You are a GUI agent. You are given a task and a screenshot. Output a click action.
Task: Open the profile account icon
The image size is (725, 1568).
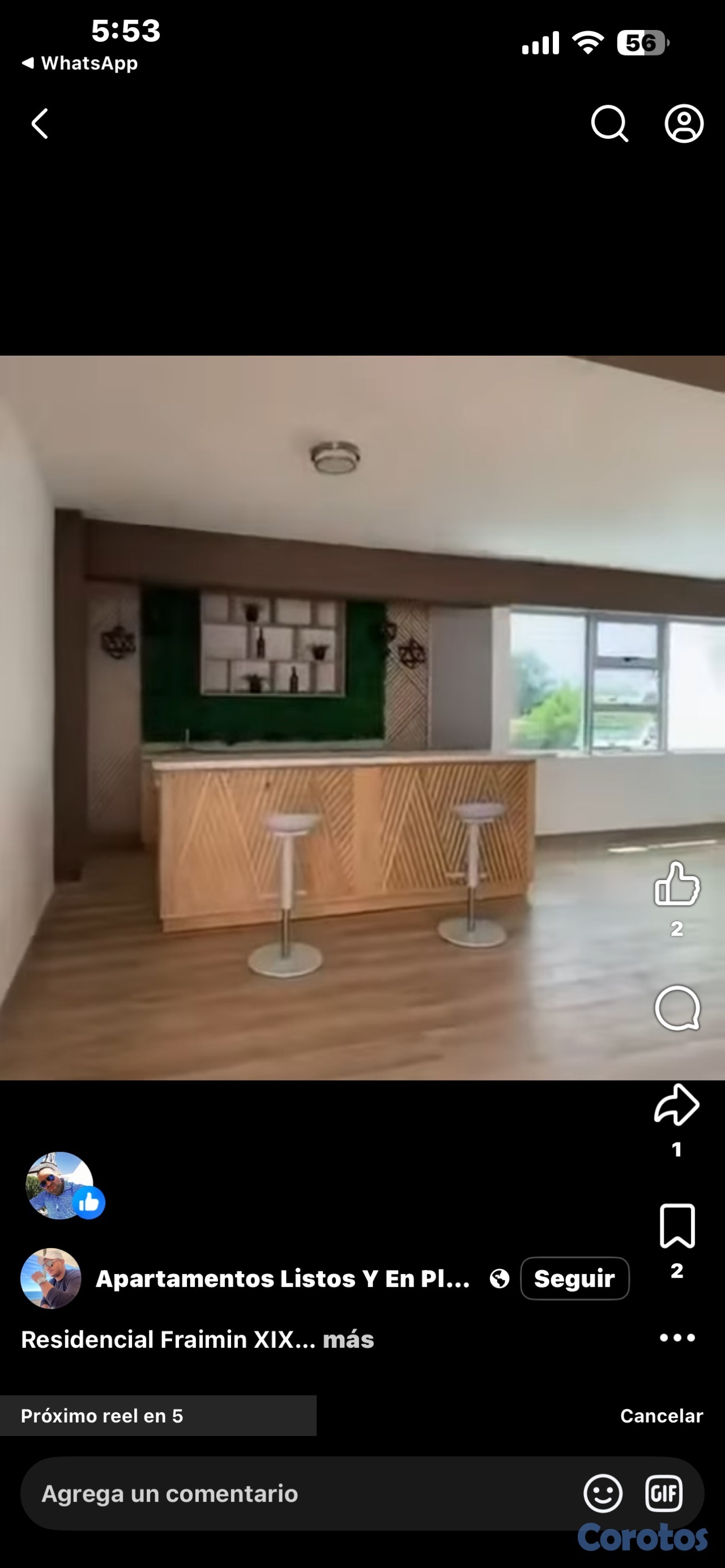tap(684, 124)
